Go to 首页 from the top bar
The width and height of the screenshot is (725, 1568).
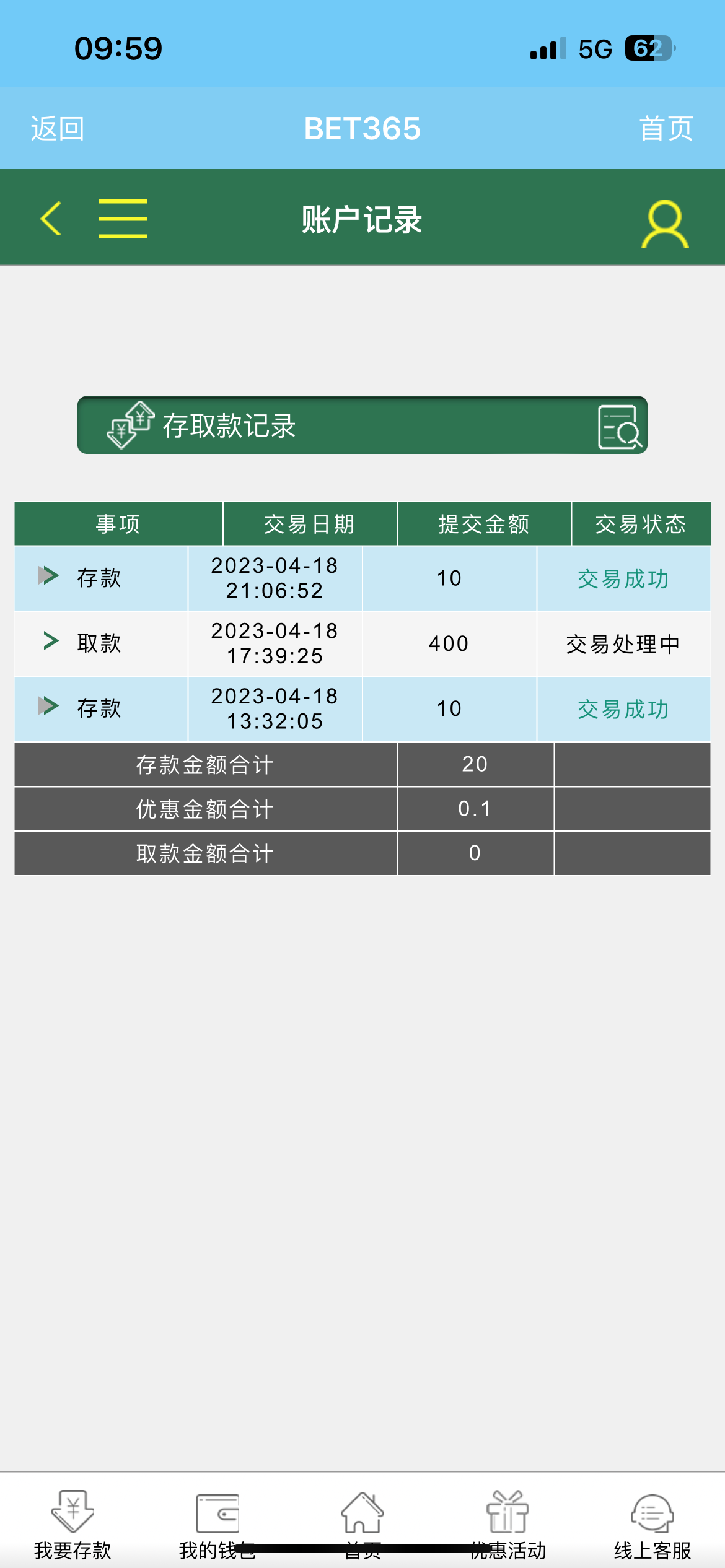pyautogui.click(x=666, y=129)
